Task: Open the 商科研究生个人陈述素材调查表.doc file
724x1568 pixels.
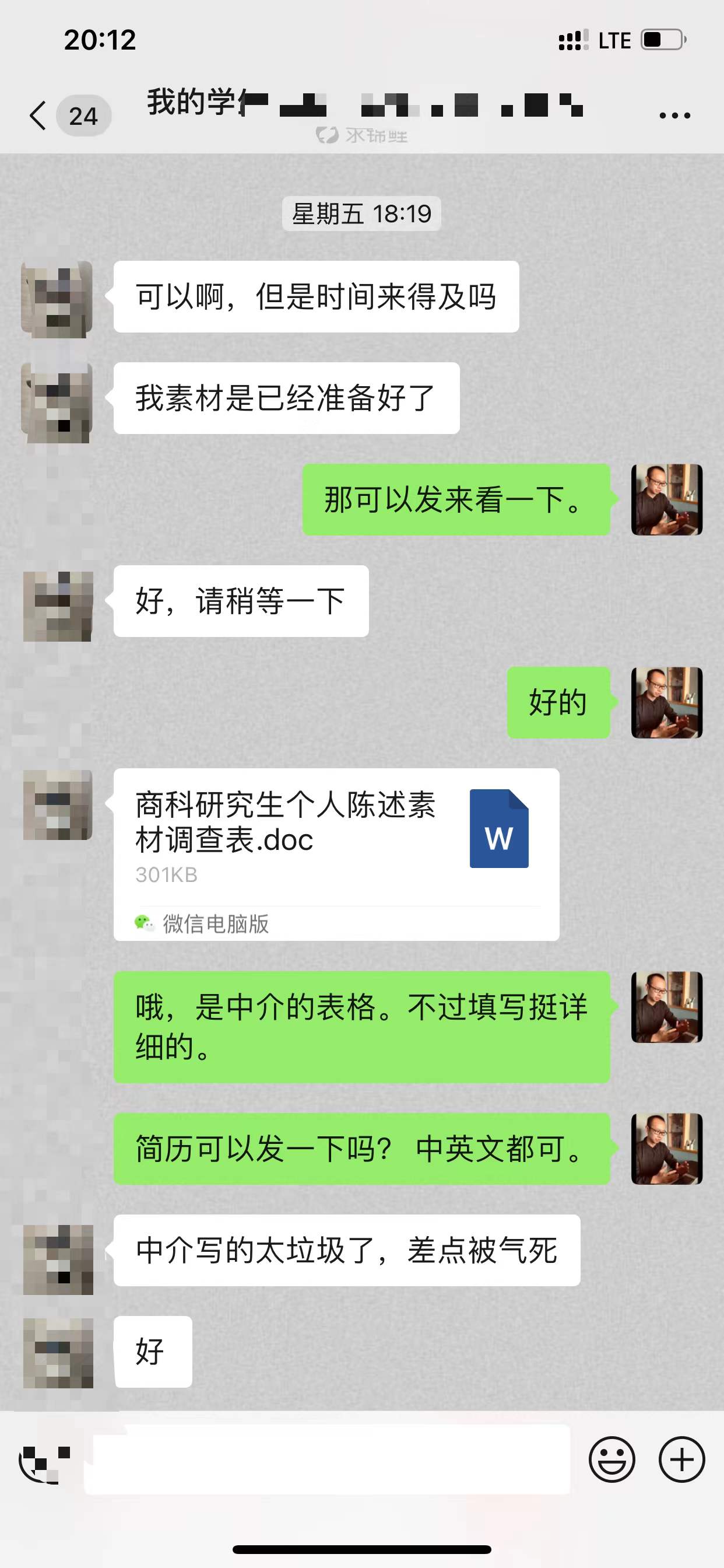Action: pos(336,853)
